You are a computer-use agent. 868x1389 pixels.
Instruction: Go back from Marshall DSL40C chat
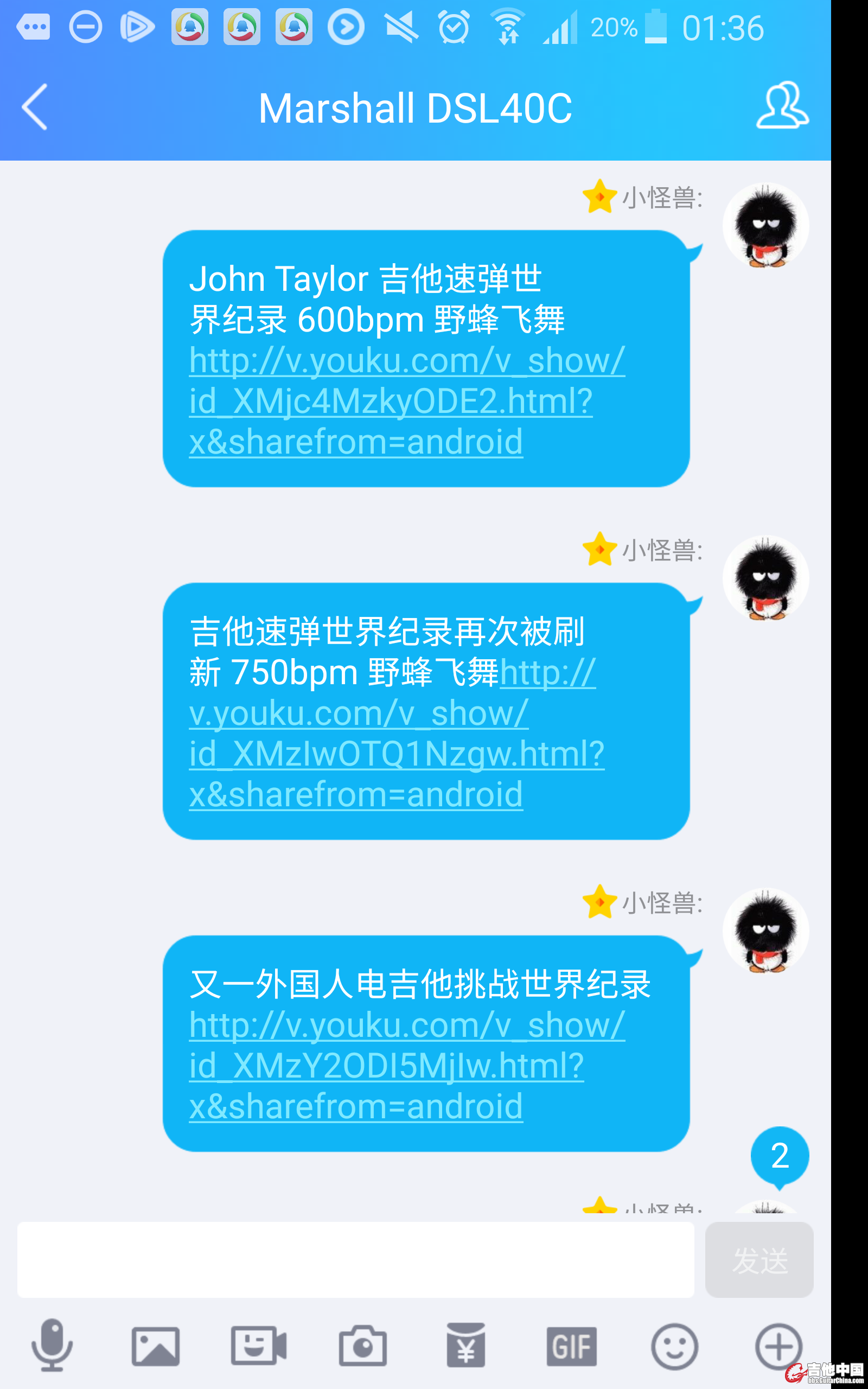click(x=34, y=107)
